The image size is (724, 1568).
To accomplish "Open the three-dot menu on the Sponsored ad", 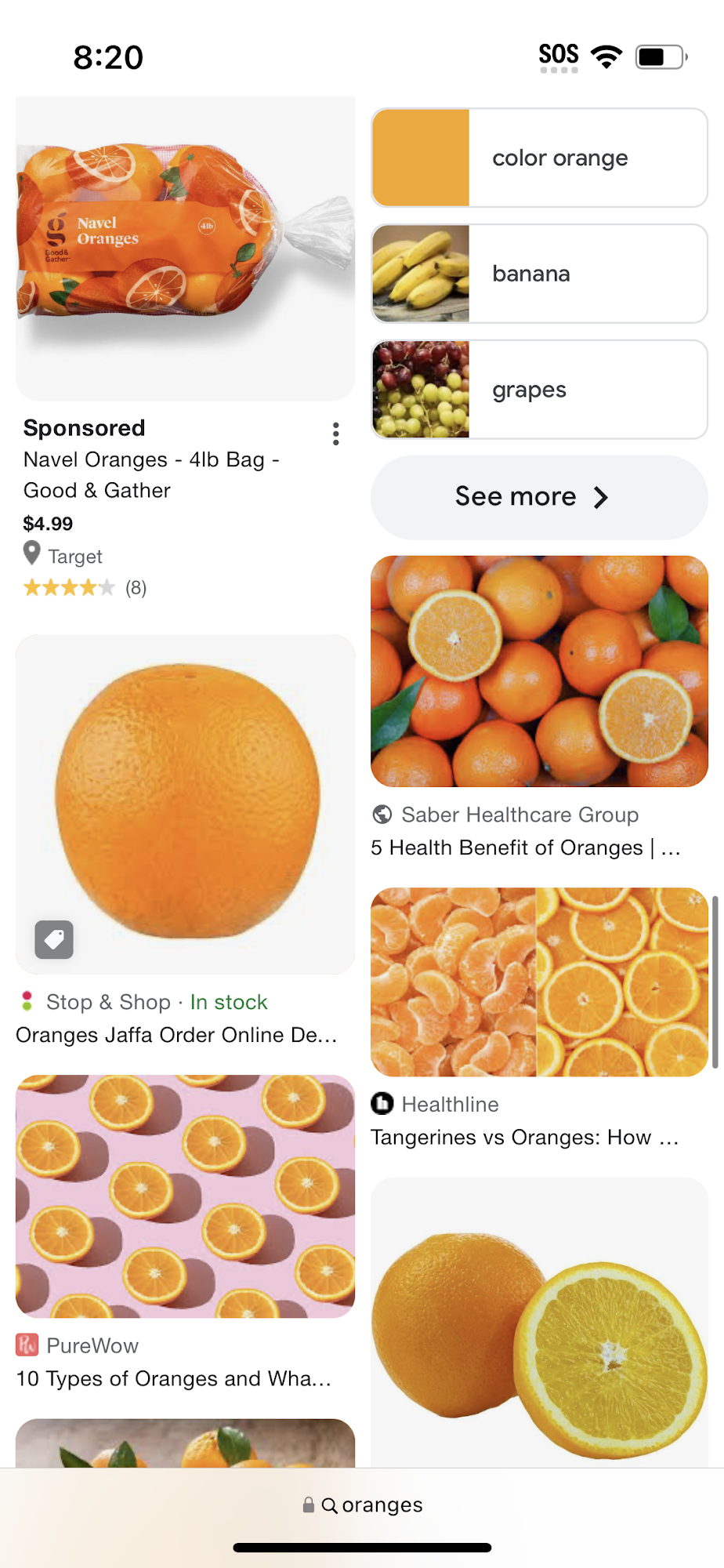I will 335,433.
